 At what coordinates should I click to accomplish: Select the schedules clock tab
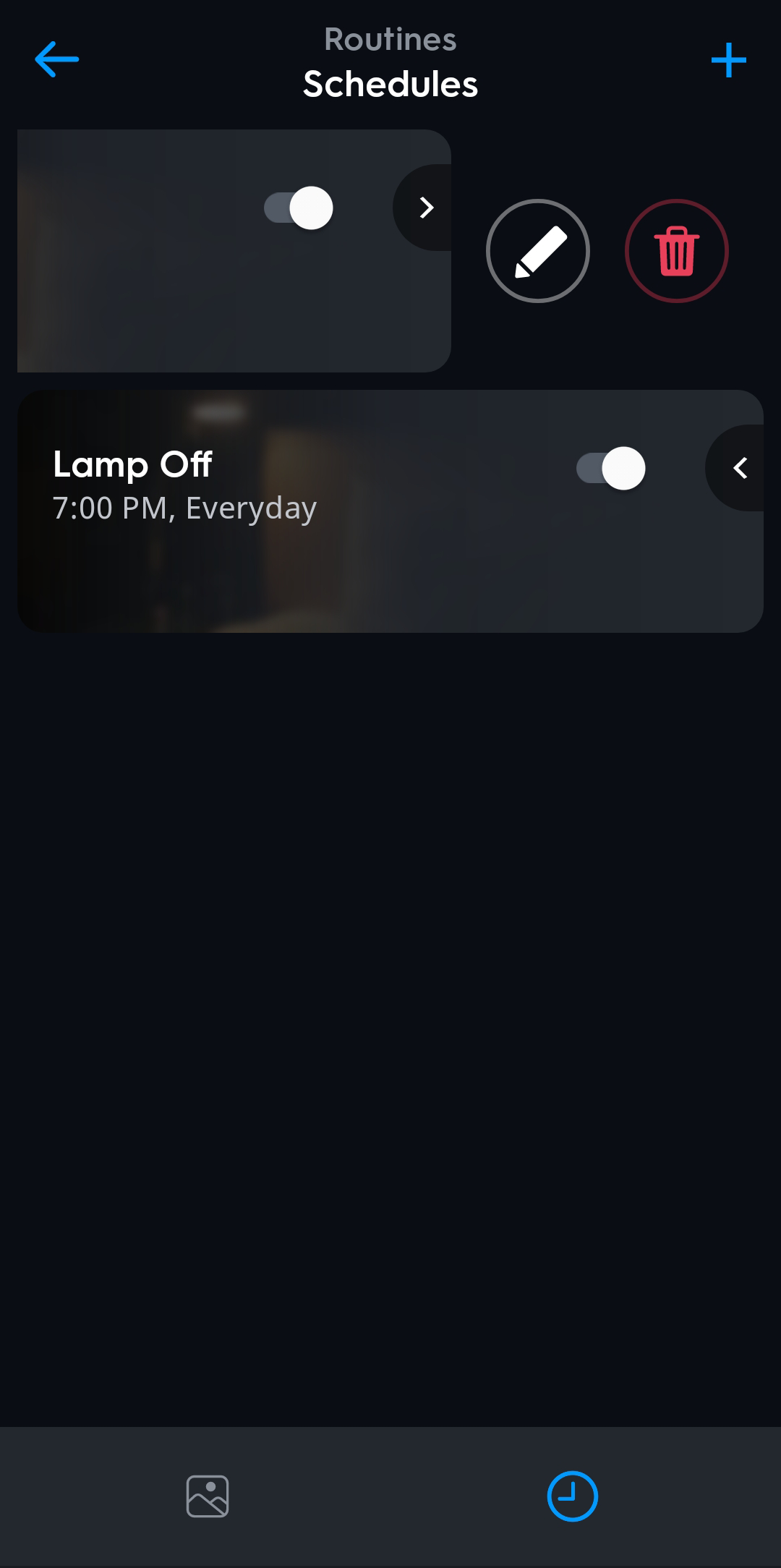click(x=572, y=1496)
